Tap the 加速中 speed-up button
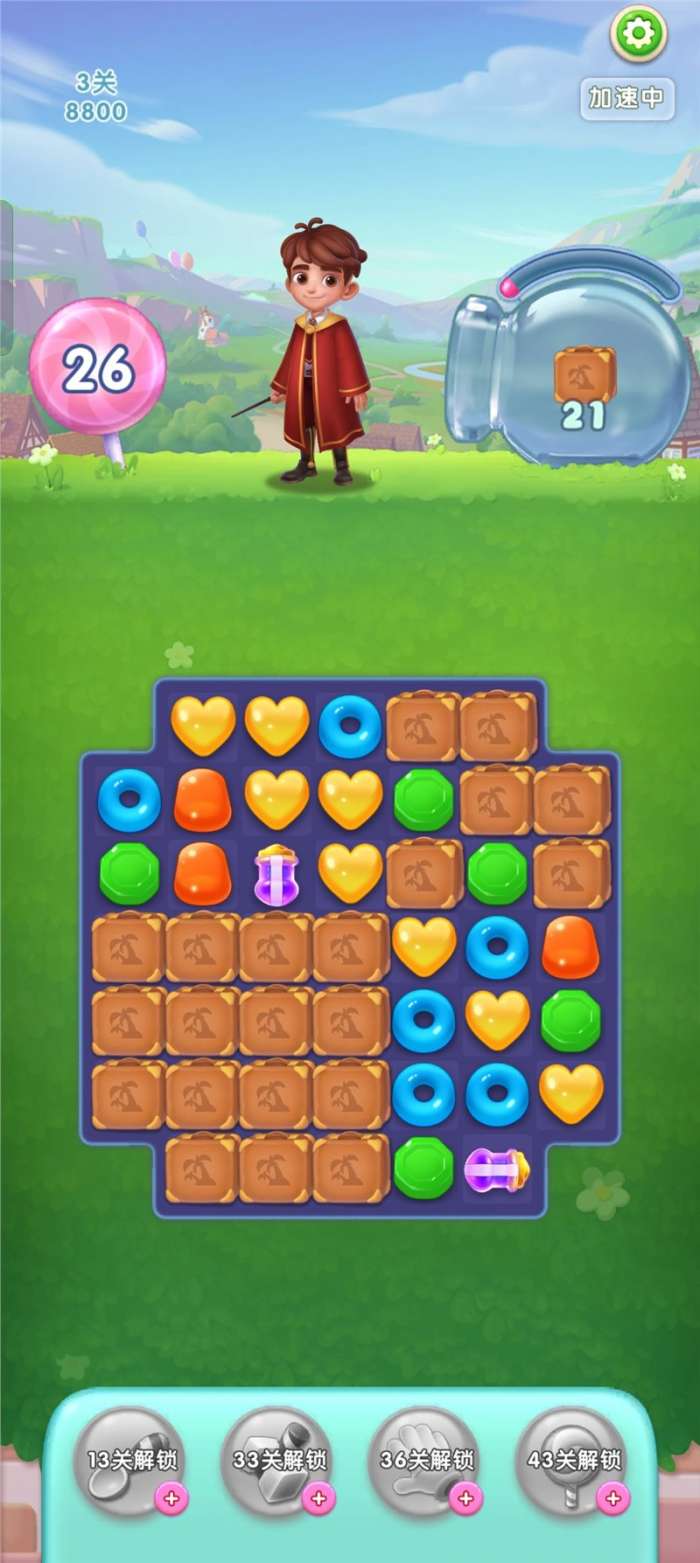 pos(627,98)
